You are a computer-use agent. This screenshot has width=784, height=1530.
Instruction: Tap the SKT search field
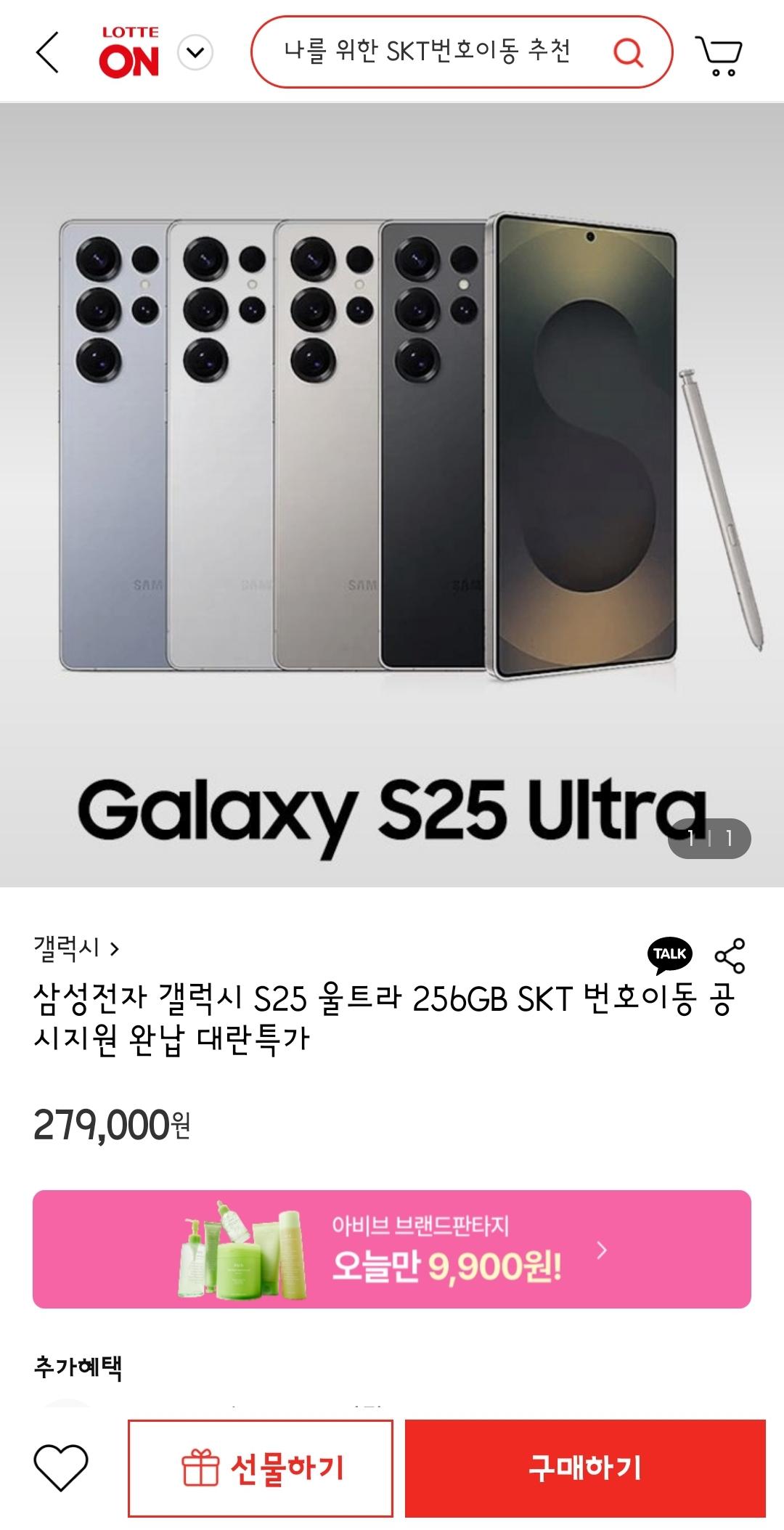click(x=427, y=52)
